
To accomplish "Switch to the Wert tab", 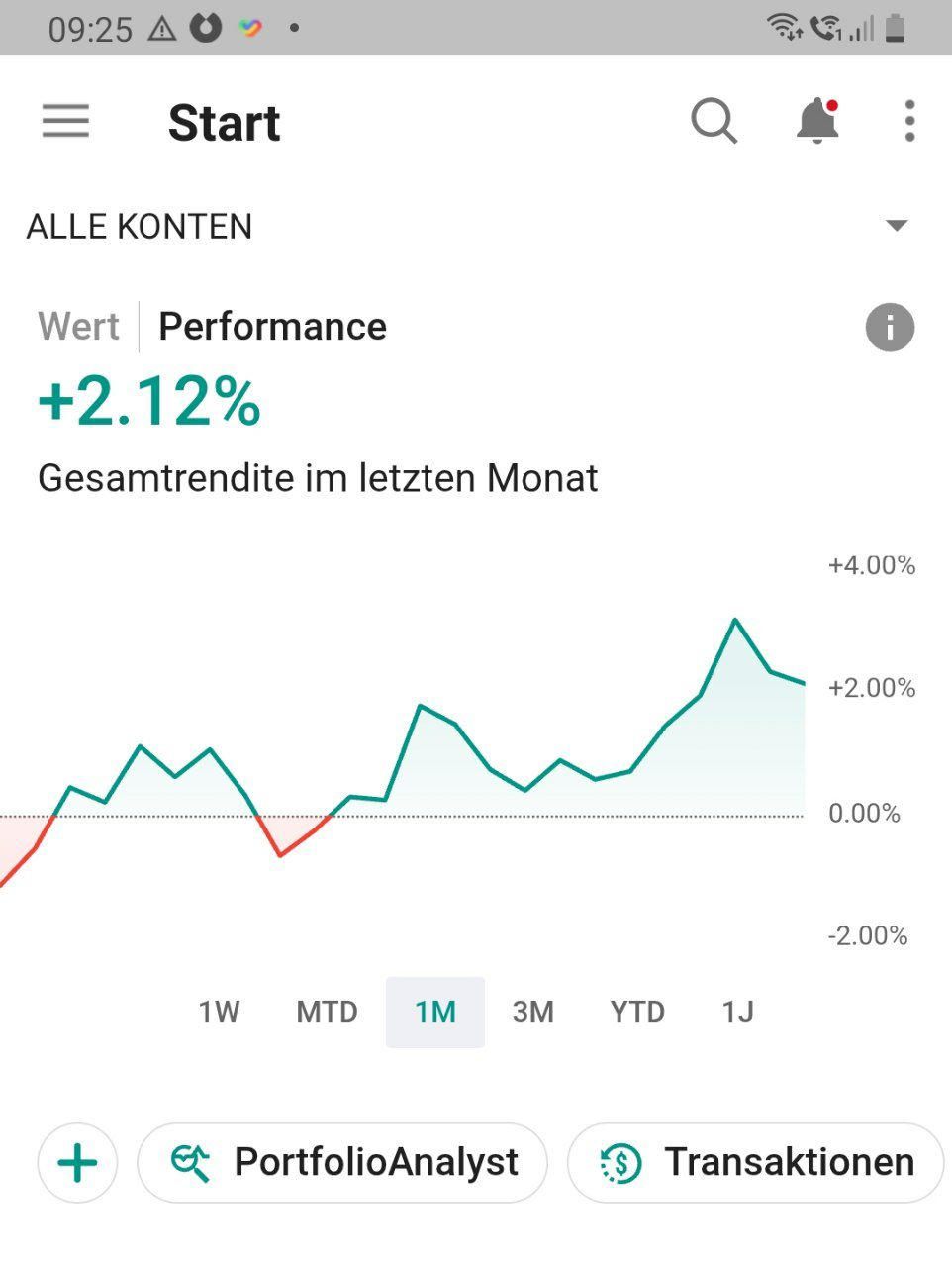I will point(78,327).
